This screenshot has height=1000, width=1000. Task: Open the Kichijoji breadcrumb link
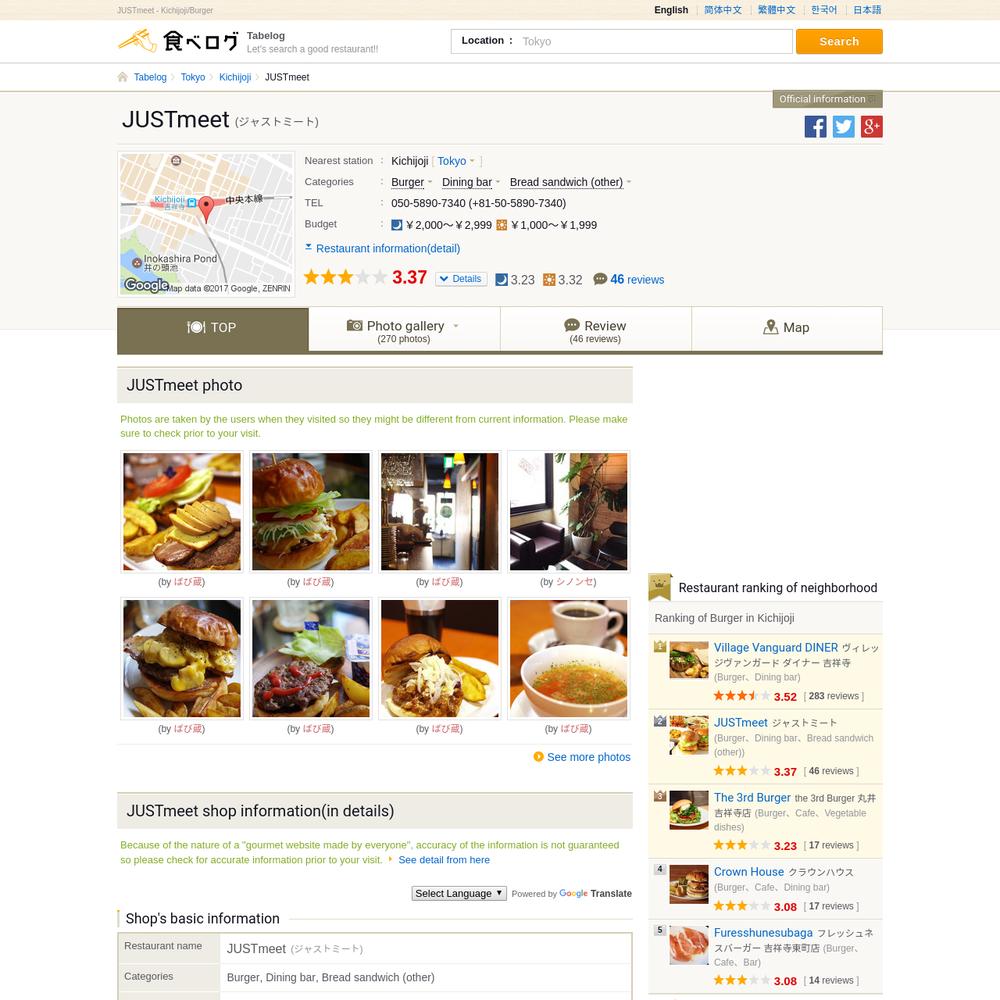(235, 77)
